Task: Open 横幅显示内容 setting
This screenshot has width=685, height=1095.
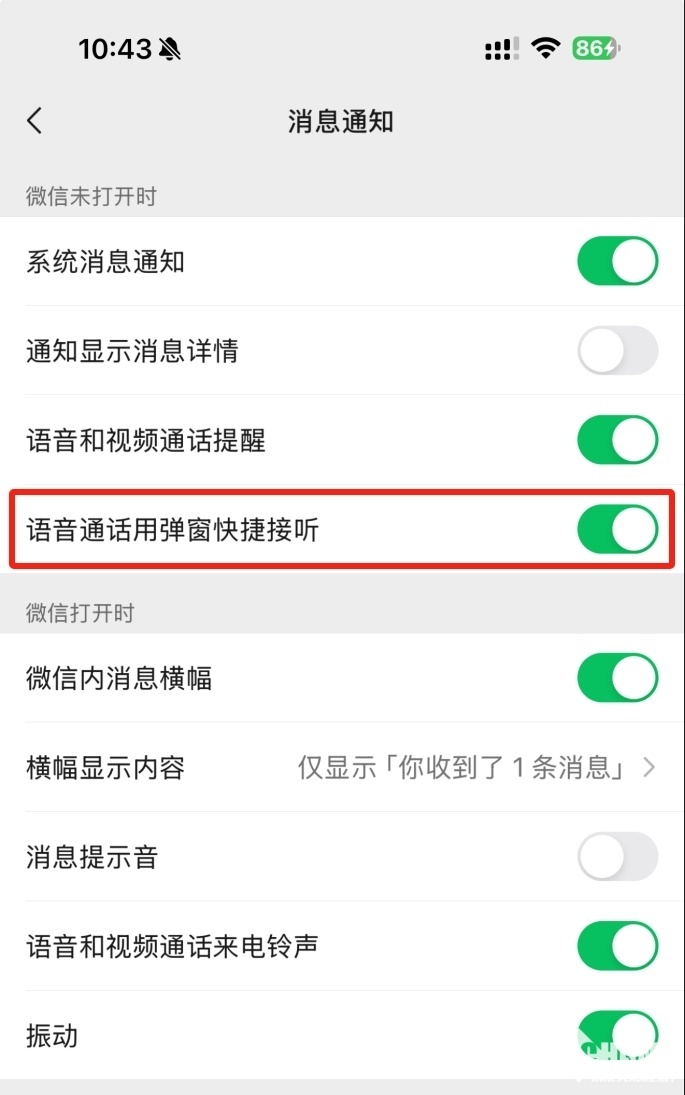Action: 342,768
